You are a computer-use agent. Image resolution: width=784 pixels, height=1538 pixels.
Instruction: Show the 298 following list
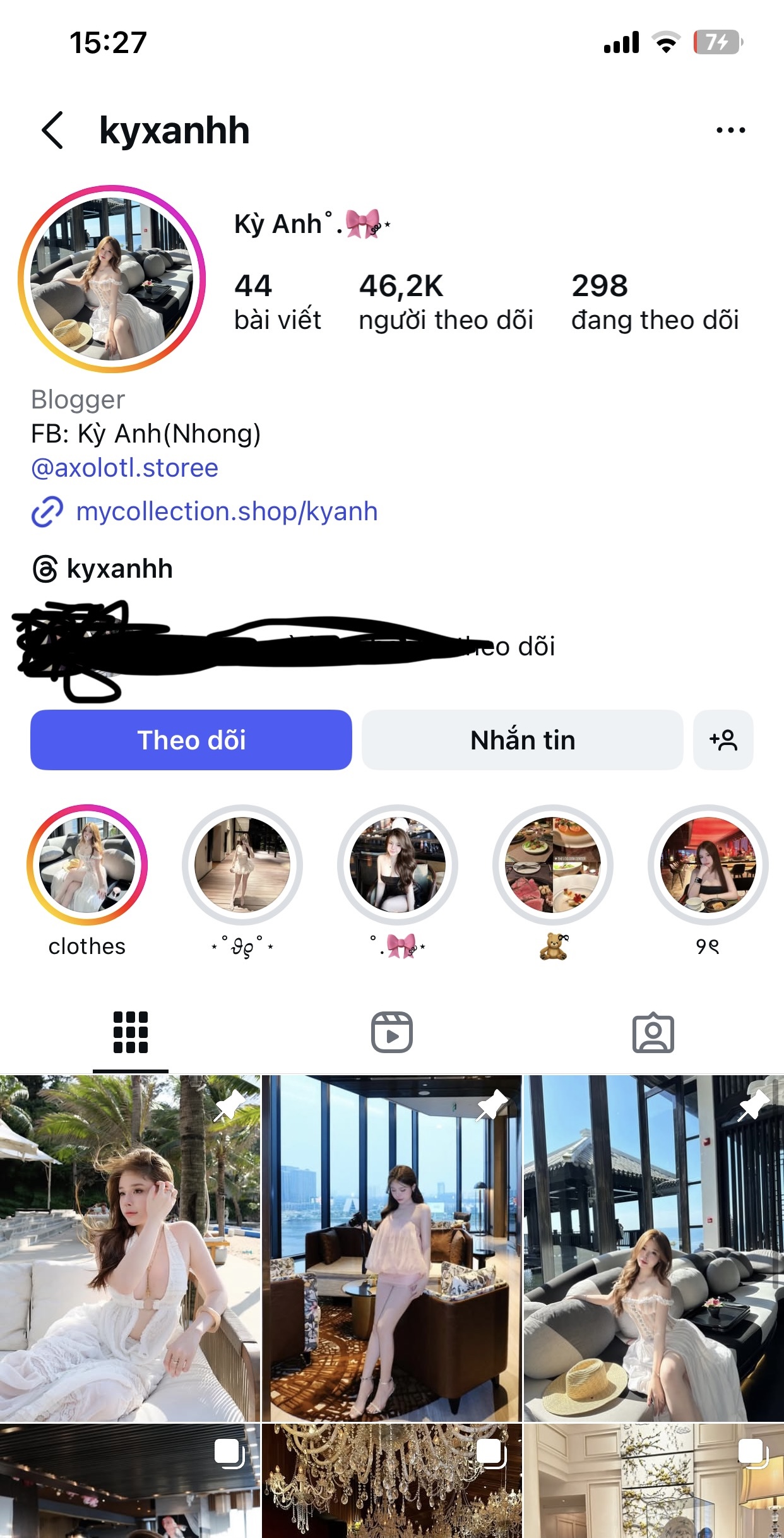click(x=655, y=302)
